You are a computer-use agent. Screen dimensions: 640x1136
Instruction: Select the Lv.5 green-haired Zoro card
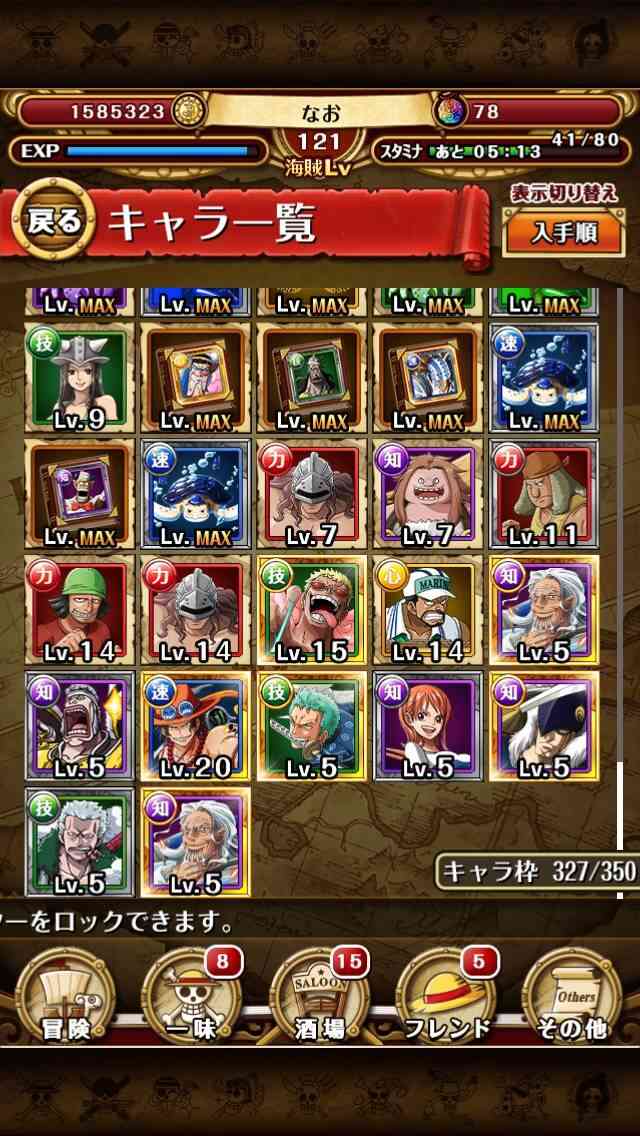coord(312,726)
